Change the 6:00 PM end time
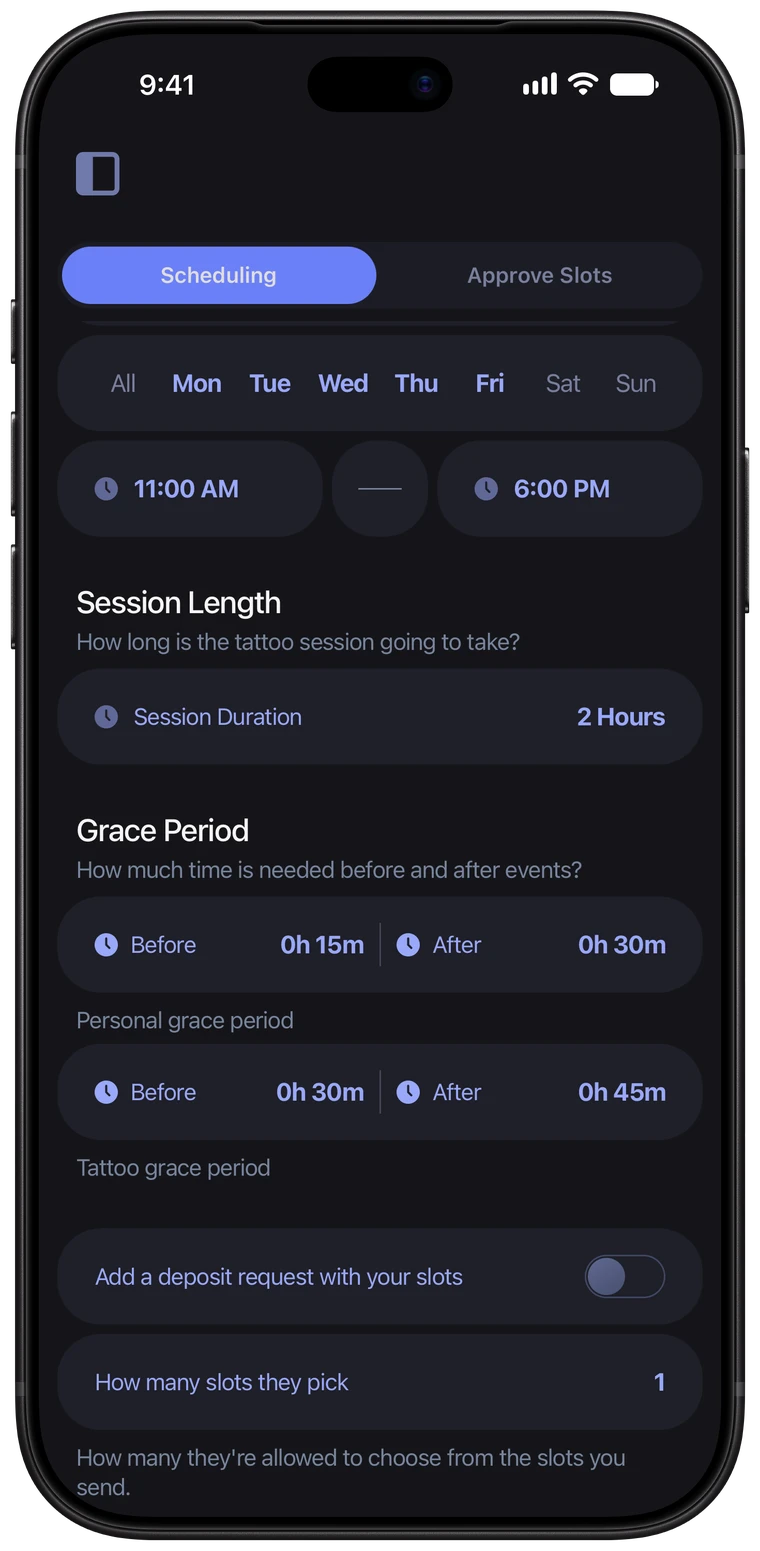 click(x=570, y=489)
